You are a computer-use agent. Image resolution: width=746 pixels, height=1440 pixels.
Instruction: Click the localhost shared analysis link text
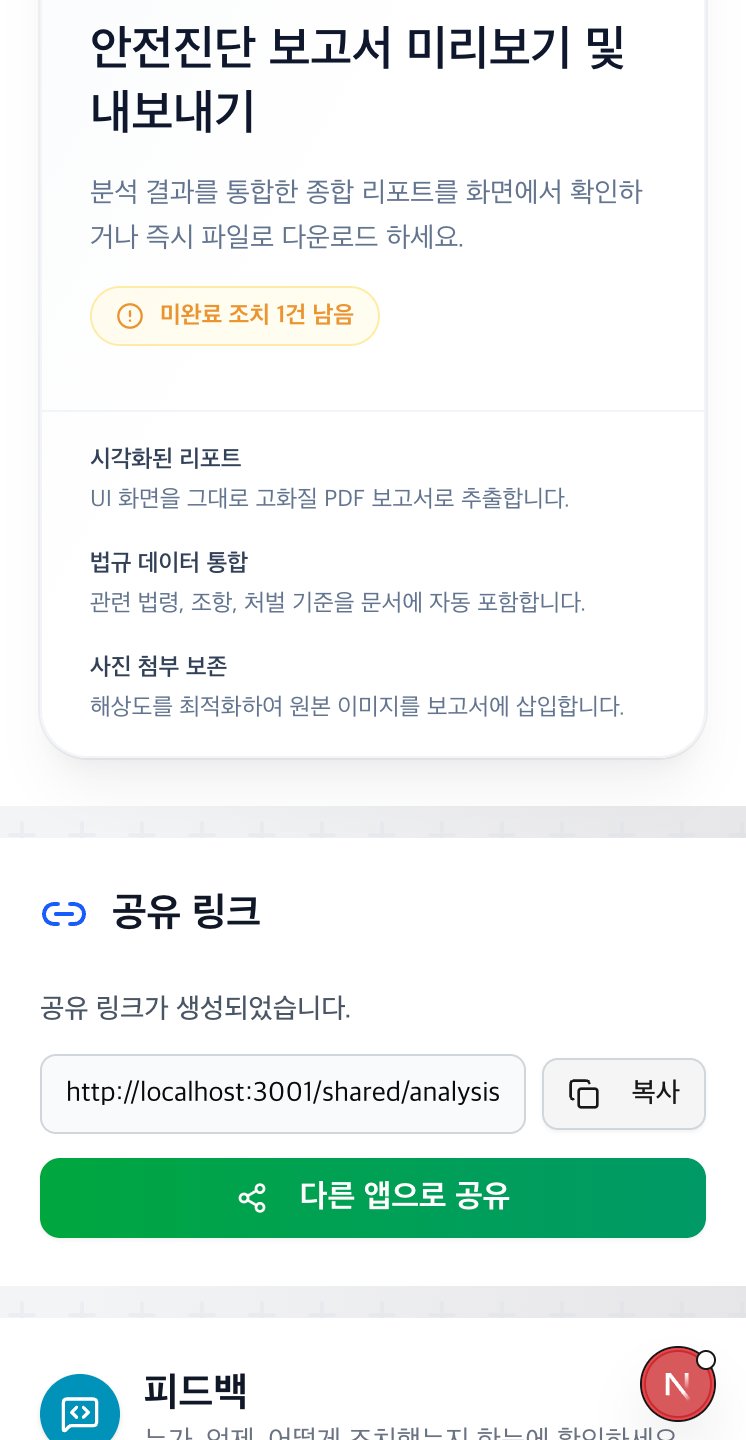point(282,1092)
